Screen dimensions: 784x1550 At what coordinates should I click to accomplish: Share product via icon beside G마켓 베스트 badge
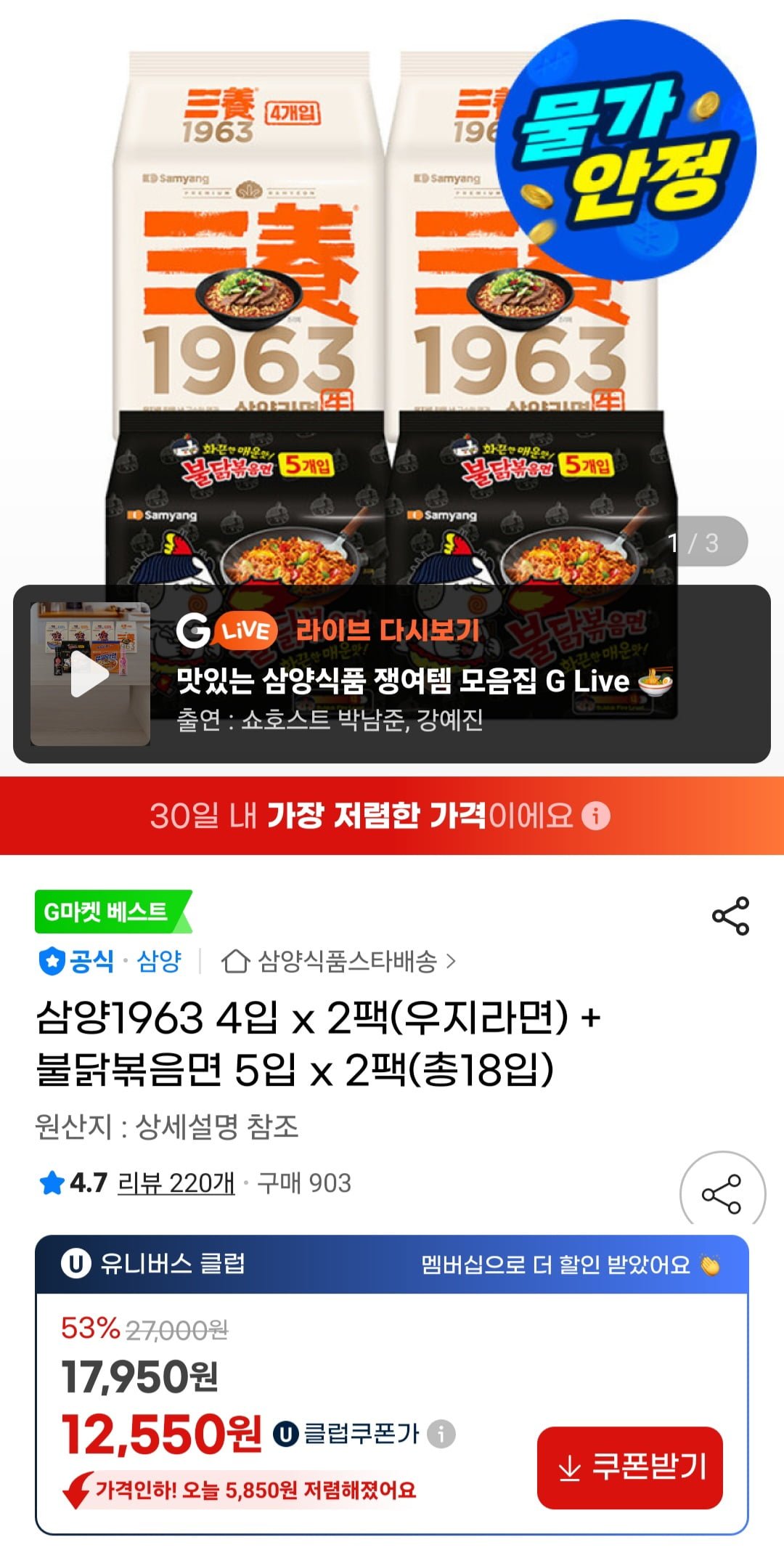coord(730,916)
